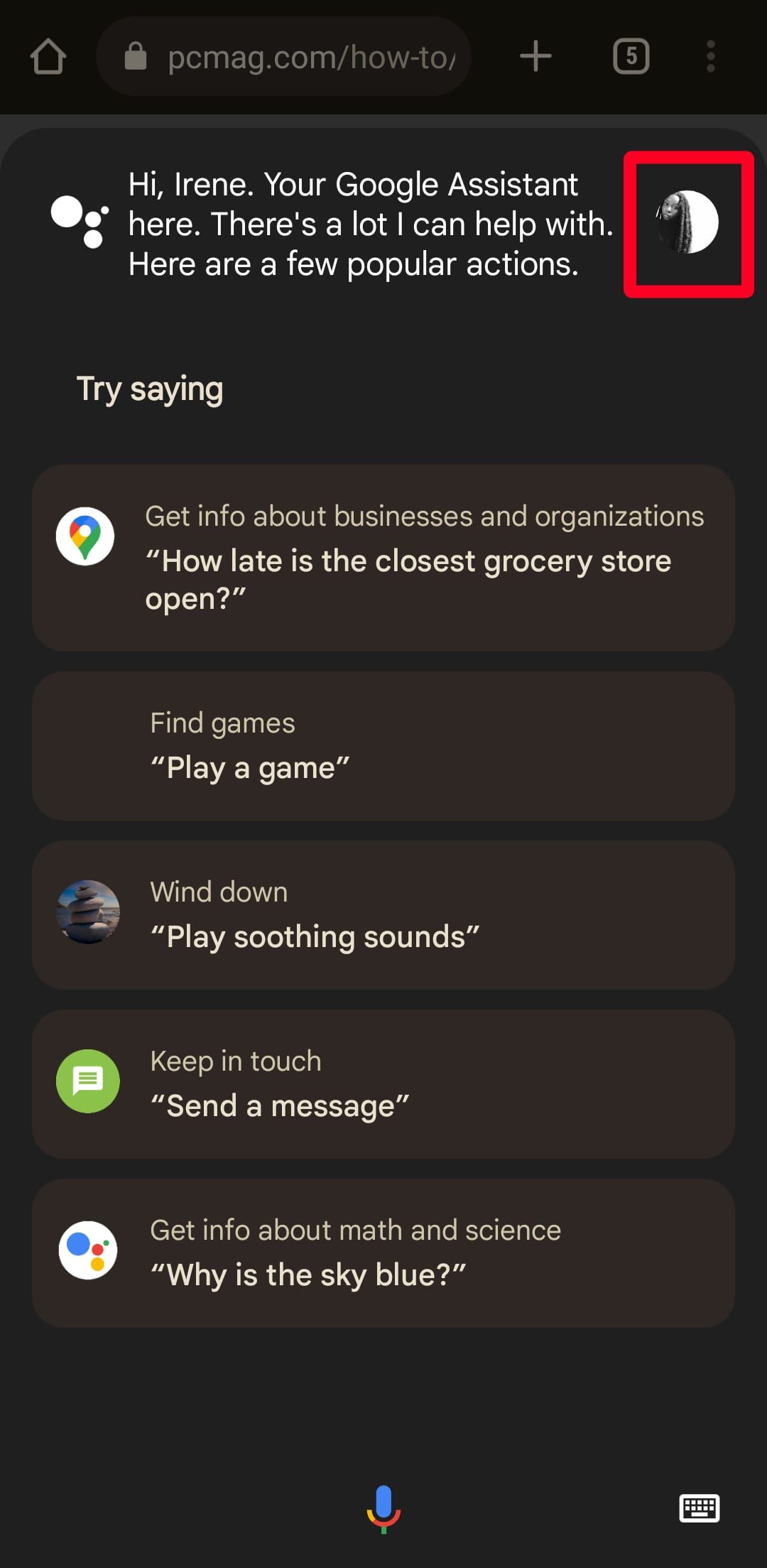Tap the microphone to speak
The width and height of the screenshot is (767, 1568).
tap(383, 1508)
